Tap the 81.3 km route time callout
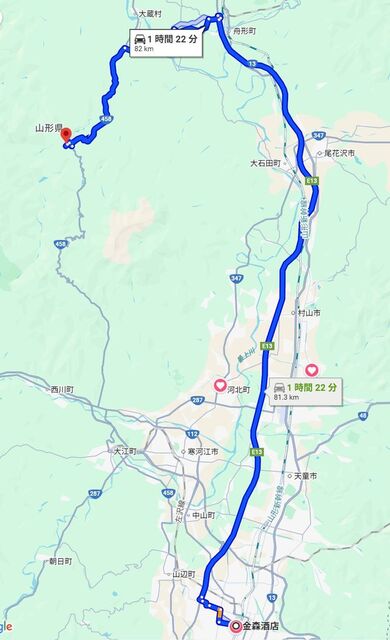 coord(306,391)
